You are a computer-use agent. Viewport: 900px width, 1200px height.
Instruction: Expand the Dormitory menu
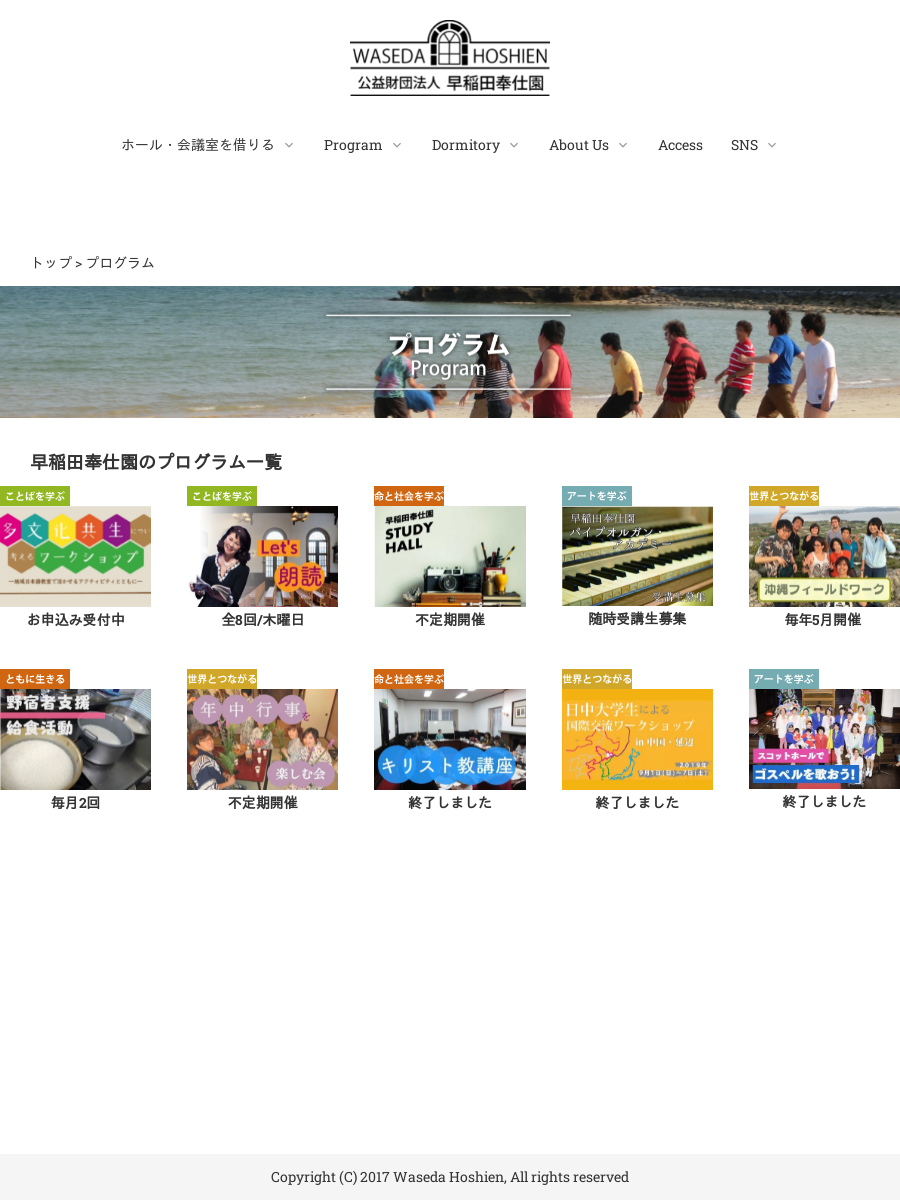pyautogui.click(x=475, y=145)
